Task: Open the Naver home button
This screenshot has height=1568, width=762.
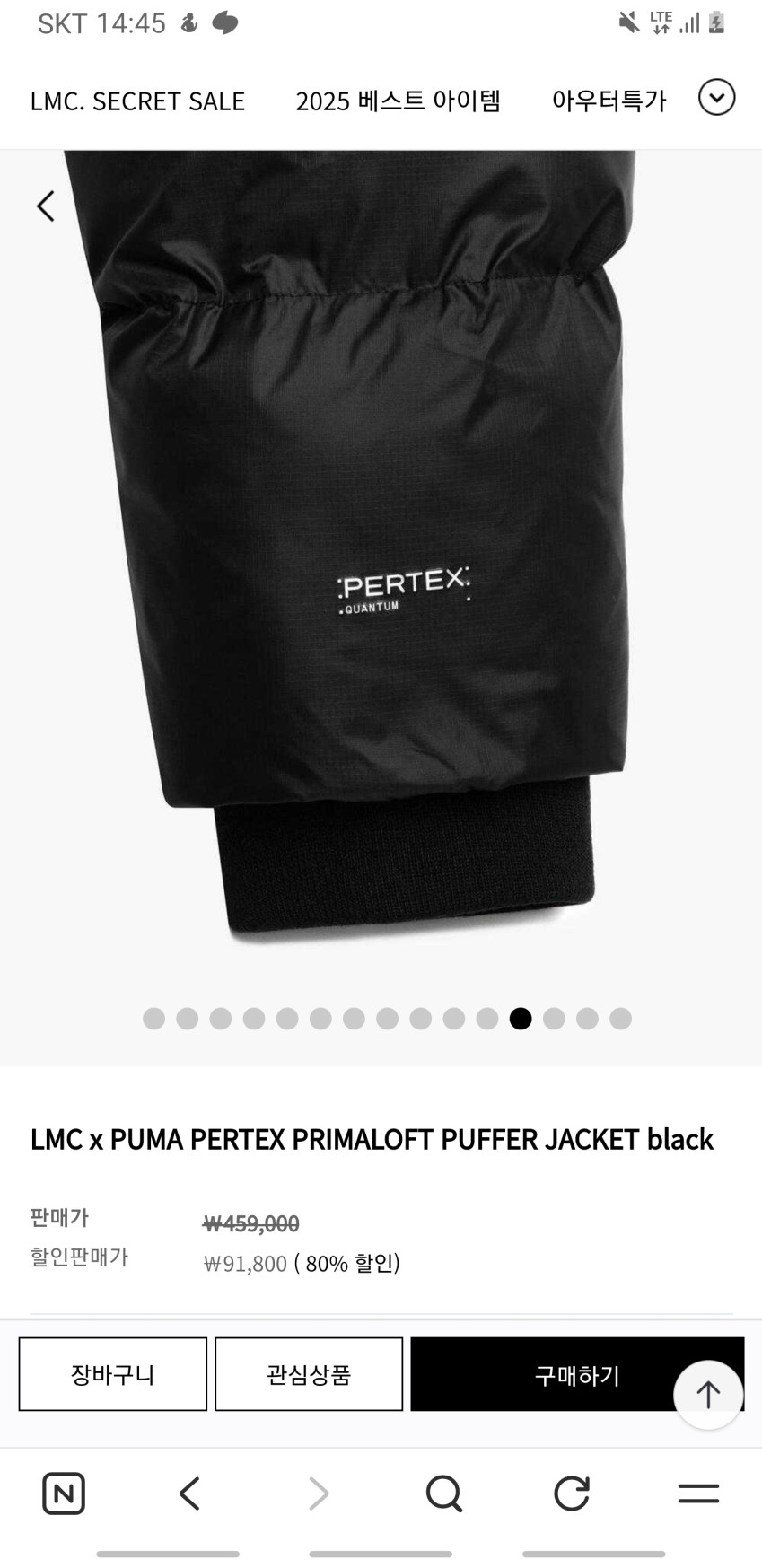Action: pos(64,1494)
